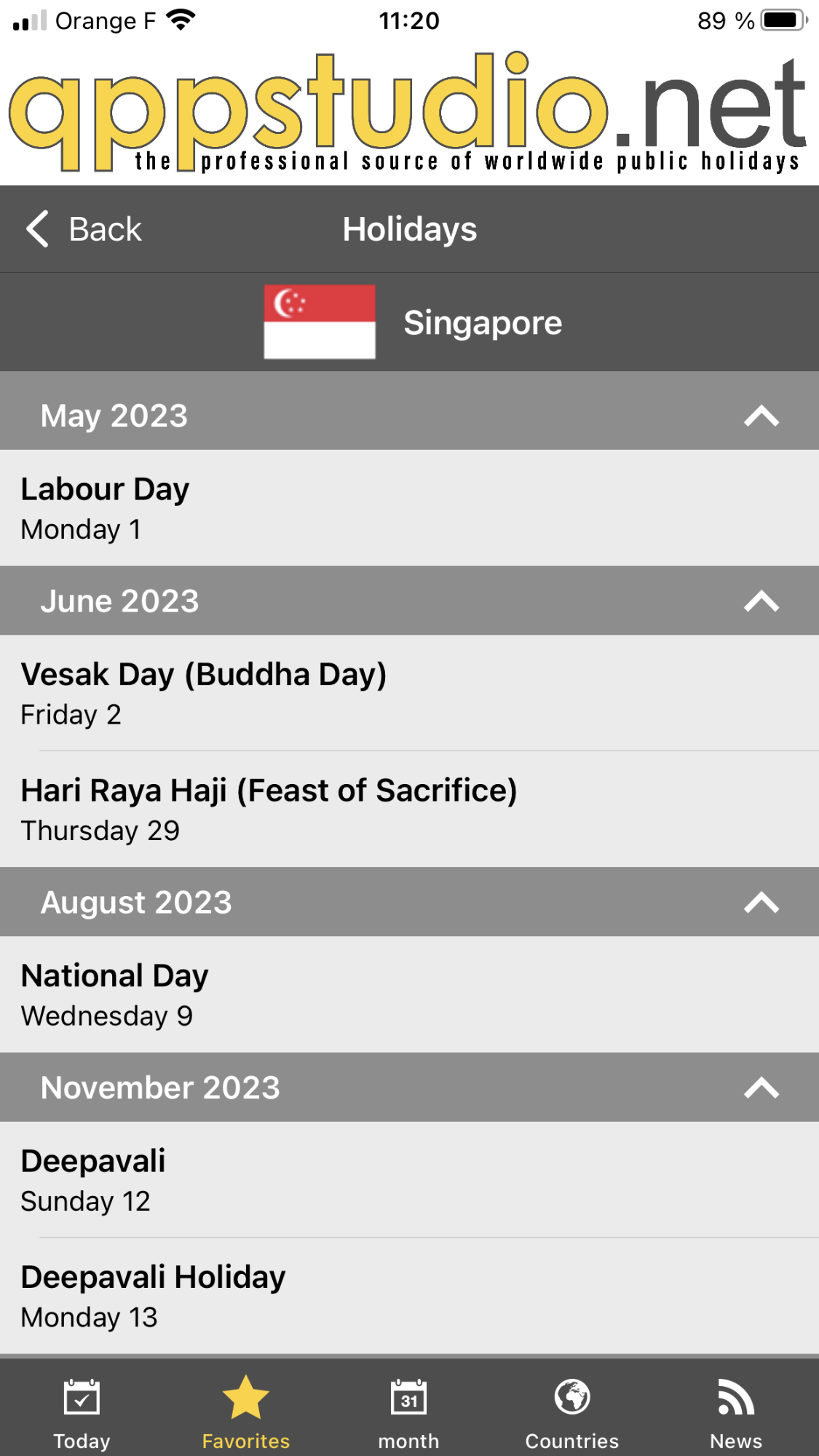This screenshot has height=1456, width=819.
Task: Open the Deepavali Sunday 12 entry
Action: 409,1179
